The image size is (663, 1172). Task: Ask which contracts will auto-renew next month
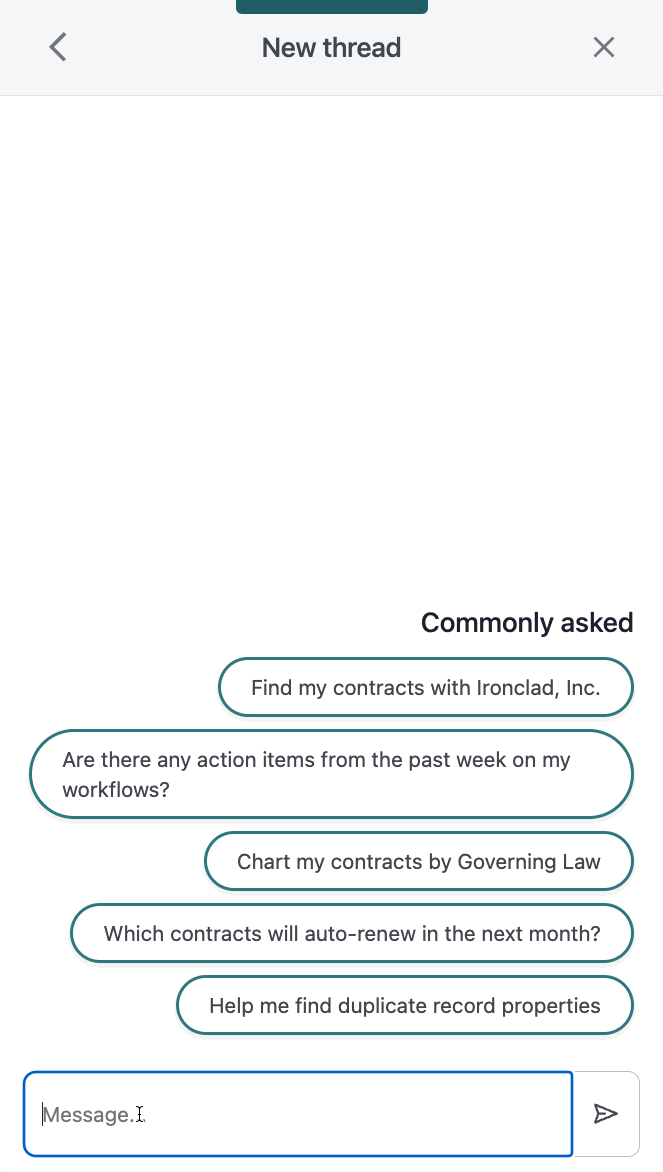(x=351, y=934)
